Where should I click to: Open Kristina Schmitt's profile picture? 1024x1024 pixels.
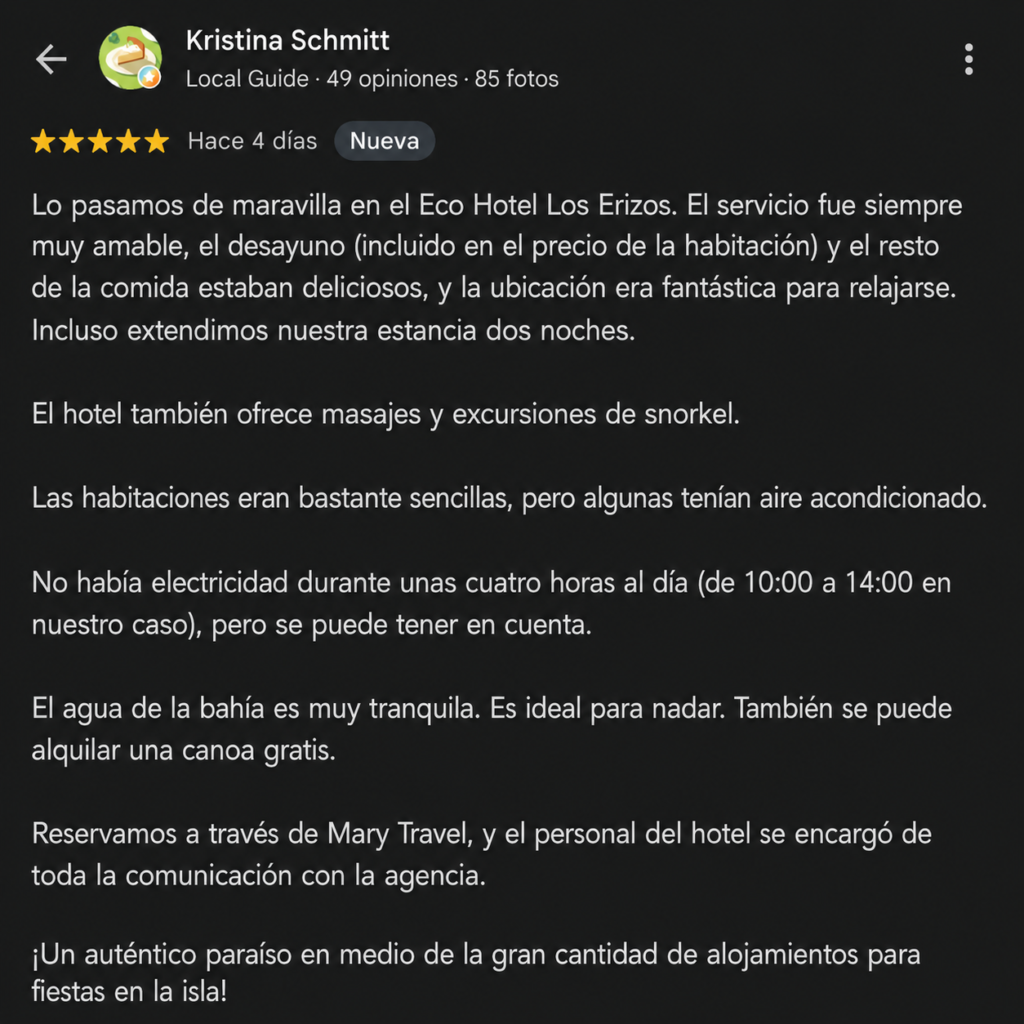[x=131, y=58]
